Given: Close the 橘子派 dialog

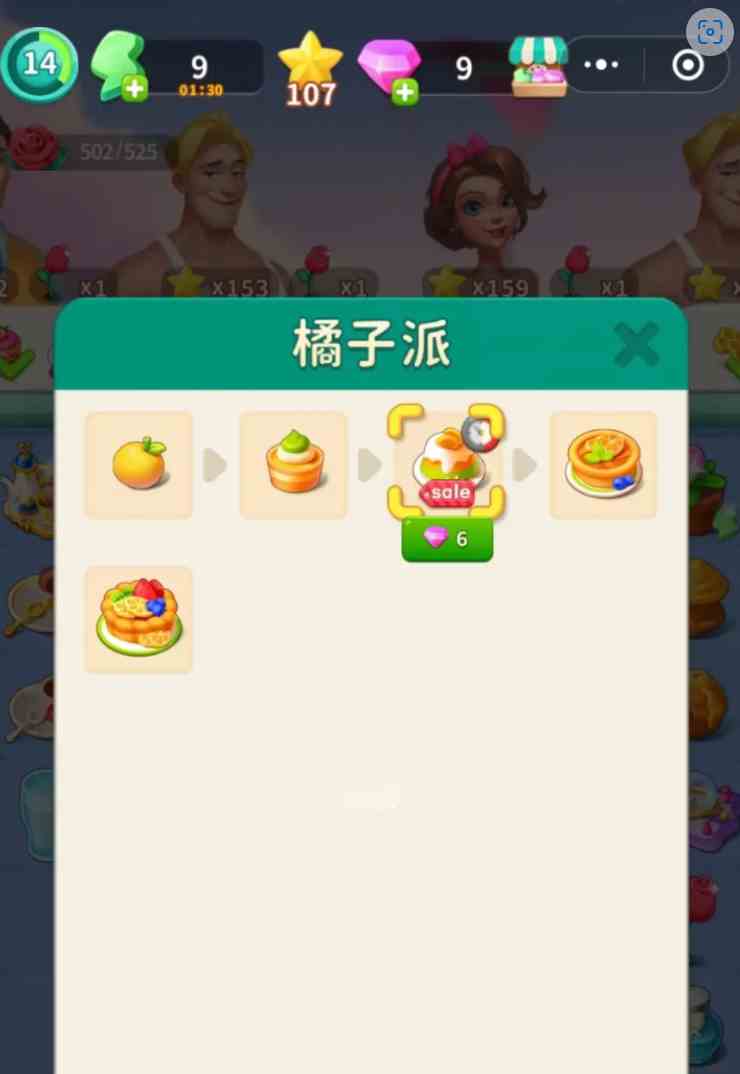Looking at the screenshot, I should [x=636, y=345].
